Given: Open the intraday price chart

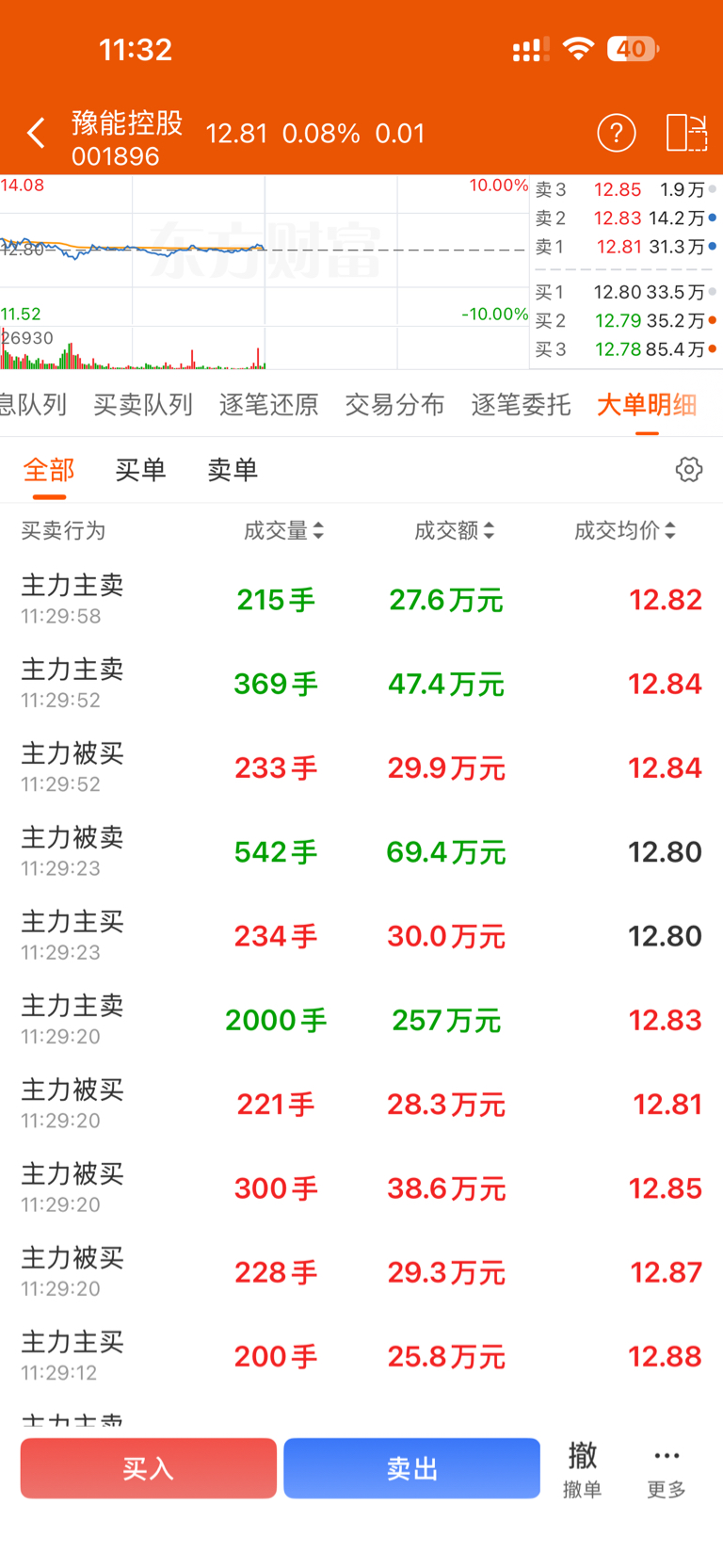Looking at the screenshot, I should (265, 271).
